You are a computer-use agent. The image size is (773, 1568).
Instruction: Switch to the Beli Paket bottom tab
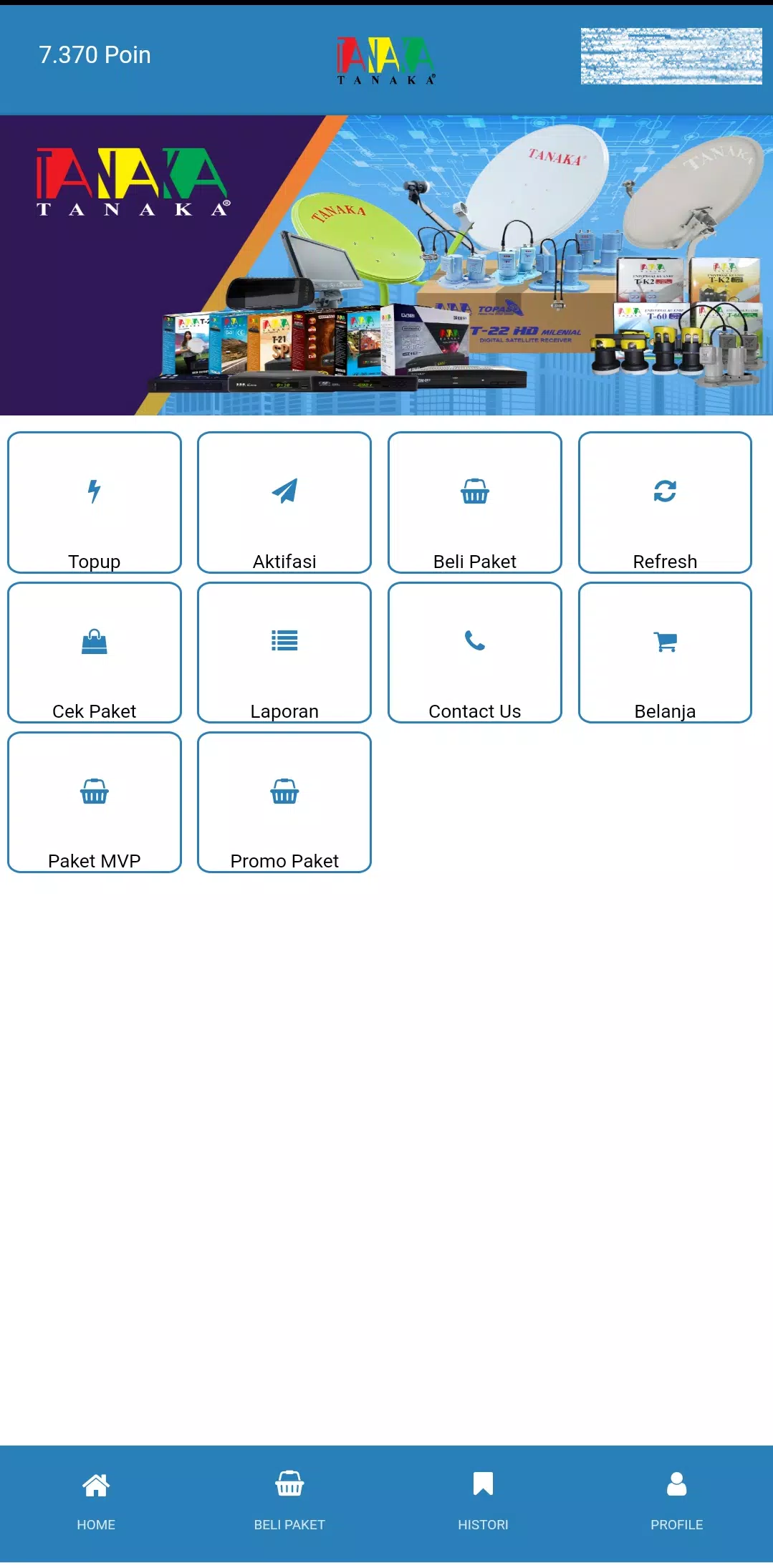(x=289, y=1501)
